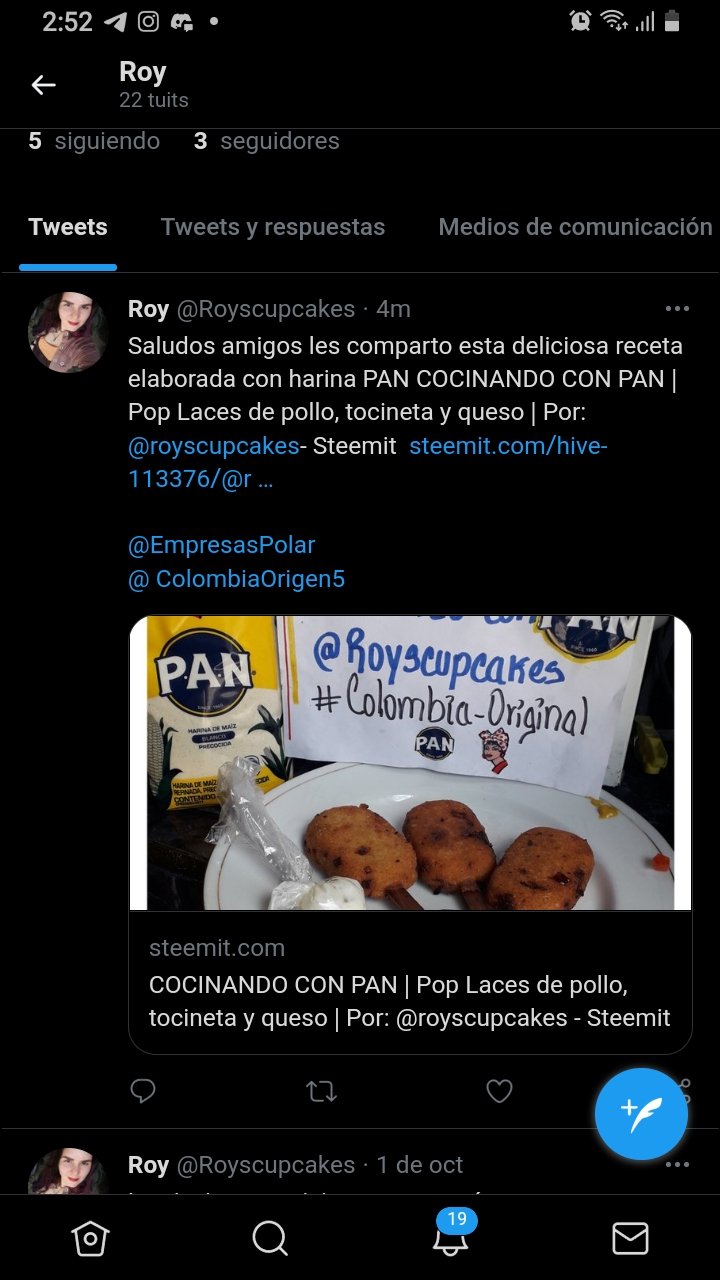Go back using the top arrow
Screen dimensions: 720x1280
click(43, 85)
